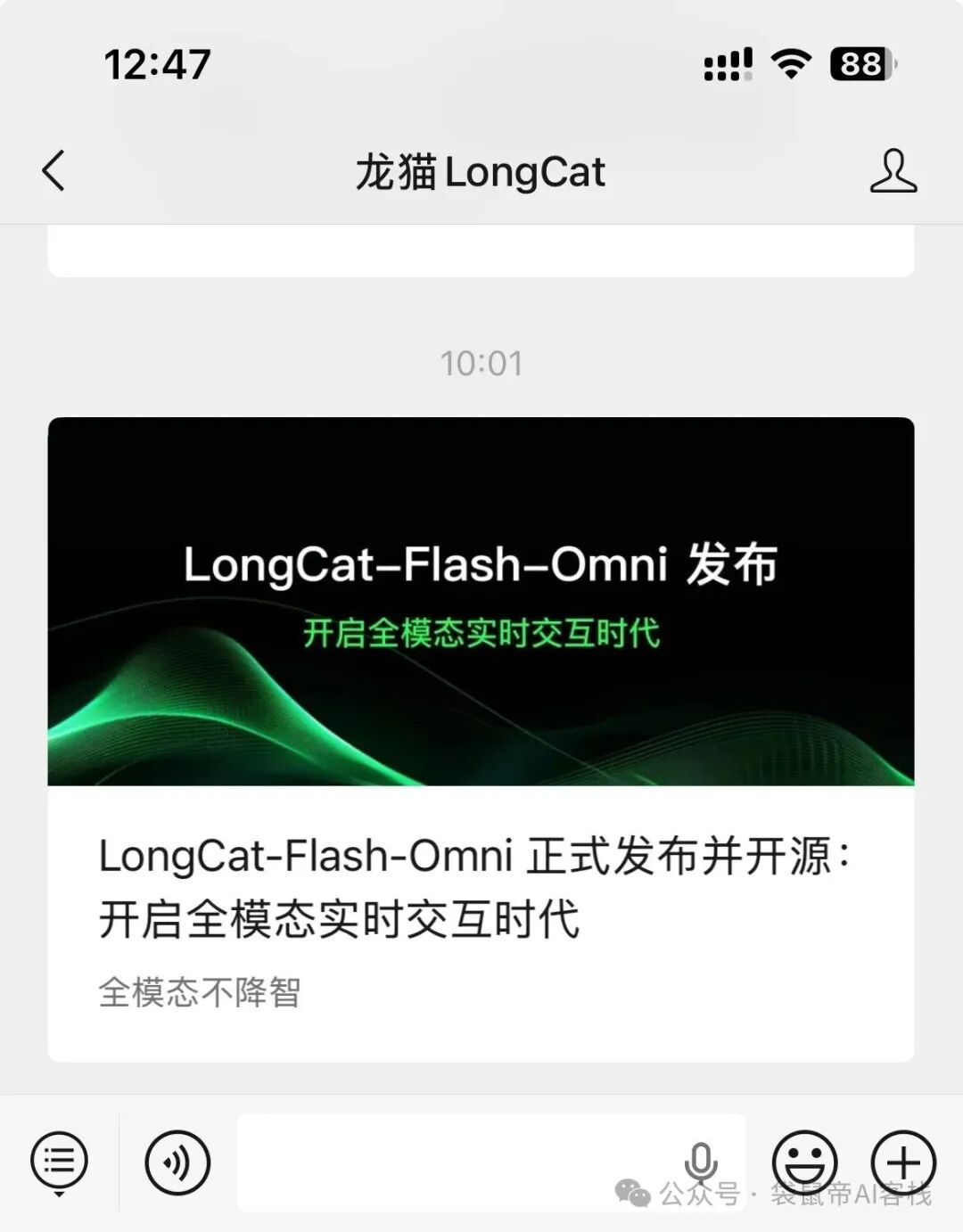The width and height of the screenshot is (963, 1232).
Task: Tap the battery level indicator showing 88
Action: pyautogui.click(x=859, y=62)
